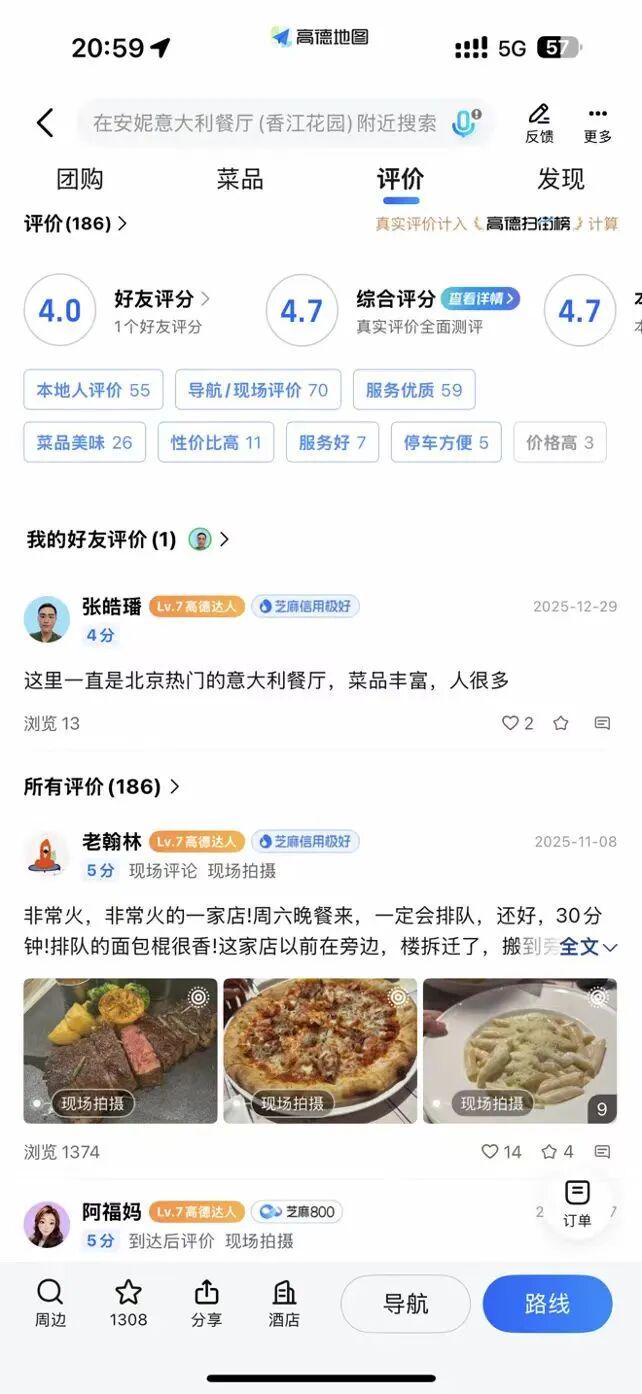Open the 更多 overflow menu
This screenshot has width=642, height=1394.
coord(598,123)
